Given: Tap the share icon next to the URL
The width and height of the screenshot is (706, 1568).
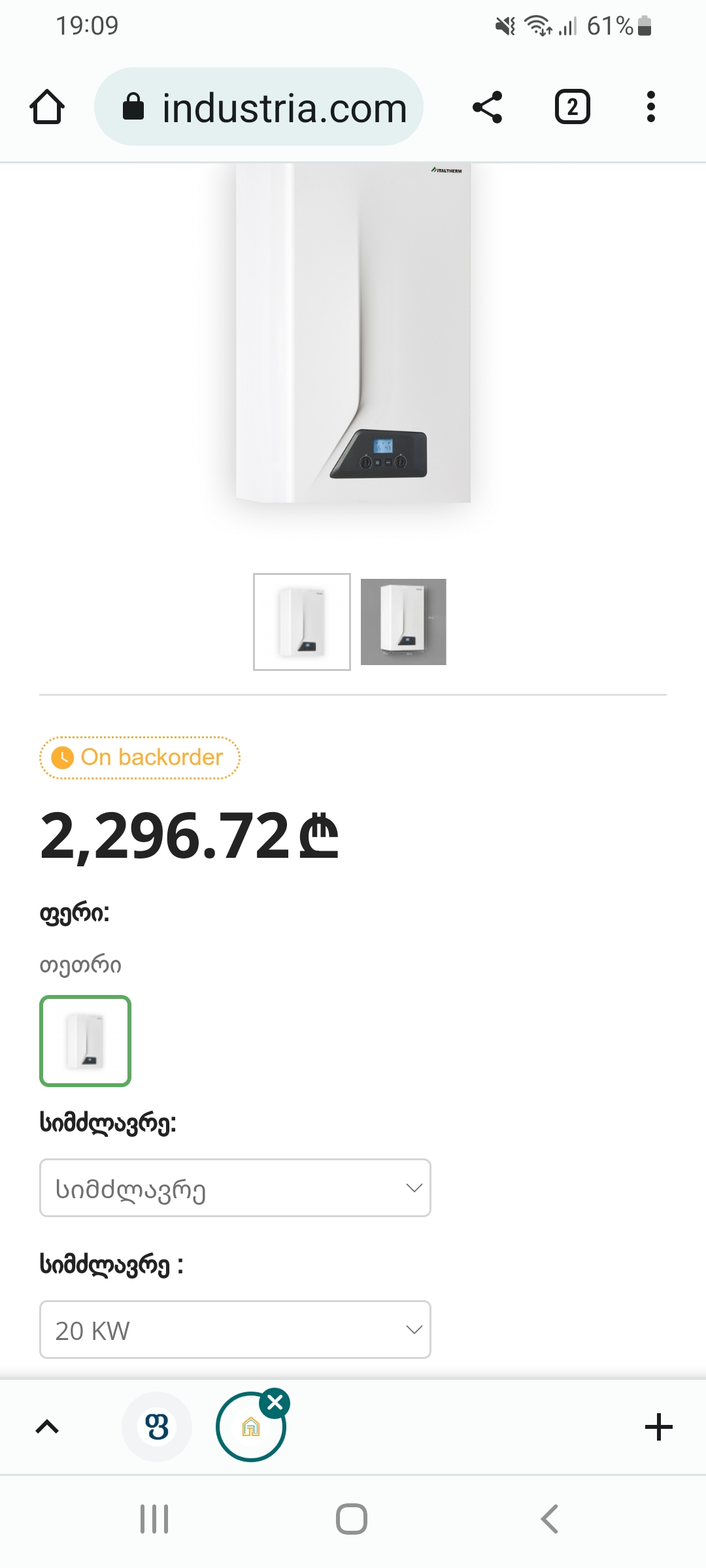Looking at the screenshot, I should pos(489,106).
